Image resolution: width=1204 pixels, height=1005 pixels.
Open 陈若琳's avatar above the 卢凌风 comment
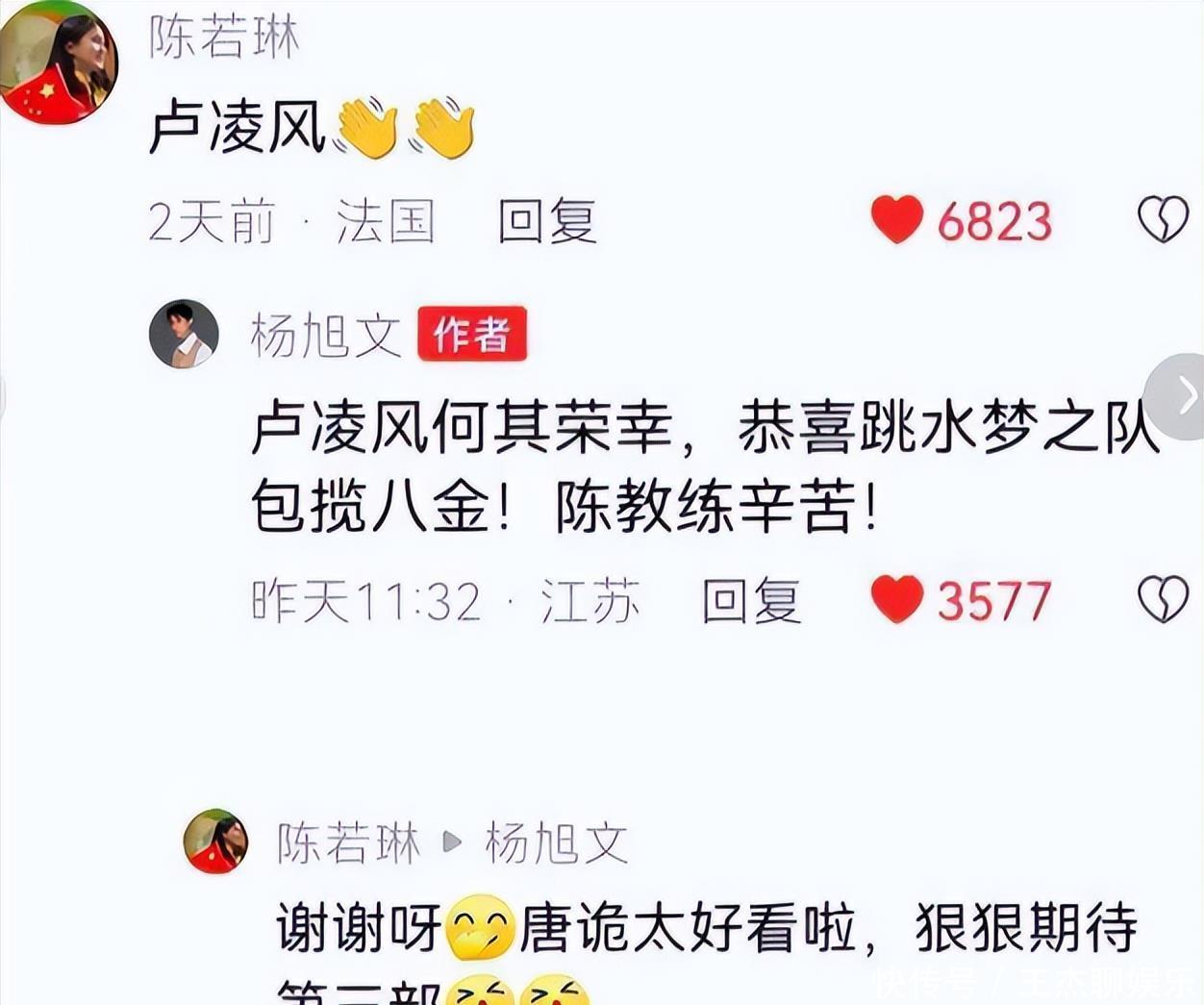tap(58, 63)
